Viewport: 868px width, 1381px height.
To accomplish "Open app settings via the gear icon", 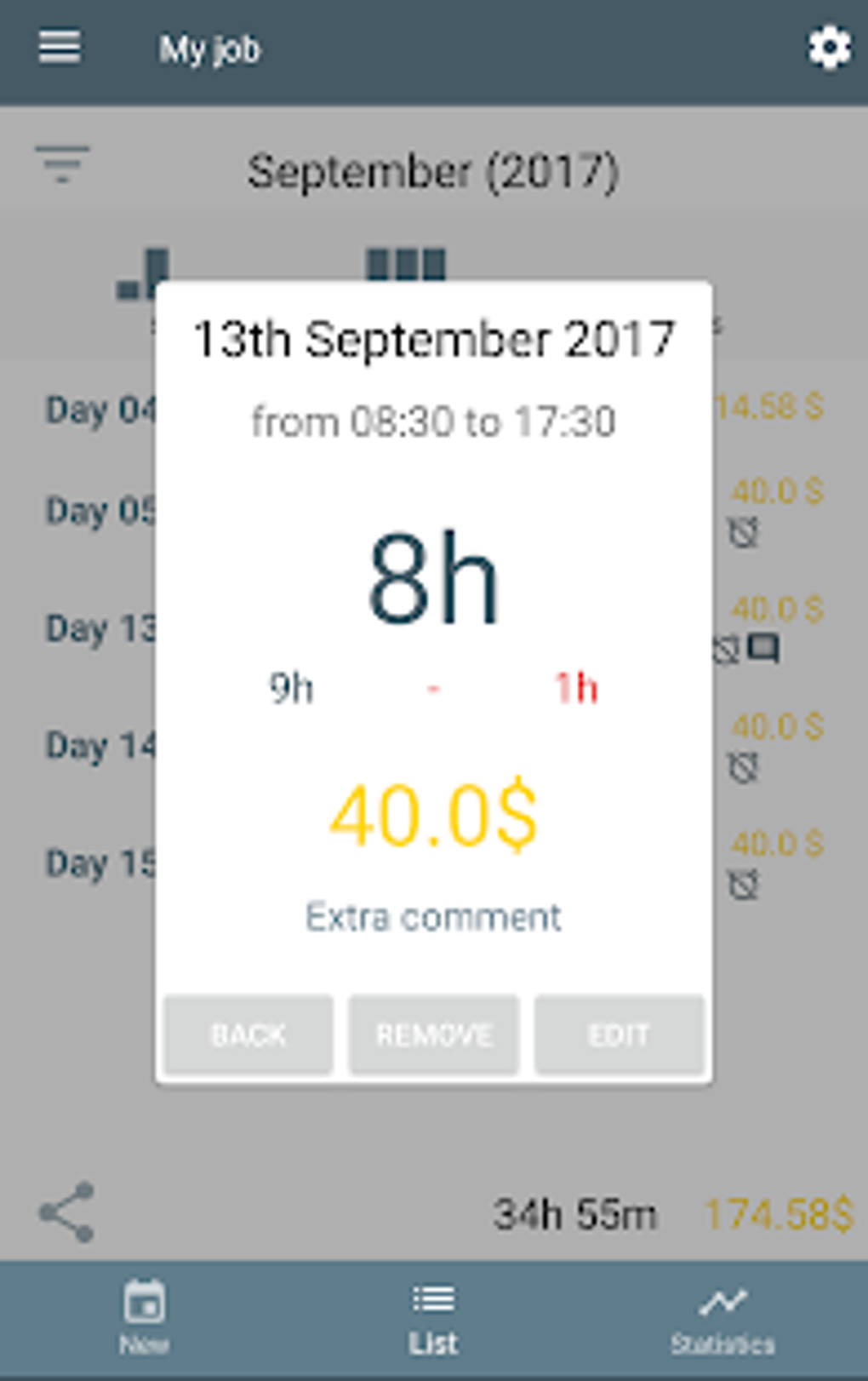I will 829,49.
